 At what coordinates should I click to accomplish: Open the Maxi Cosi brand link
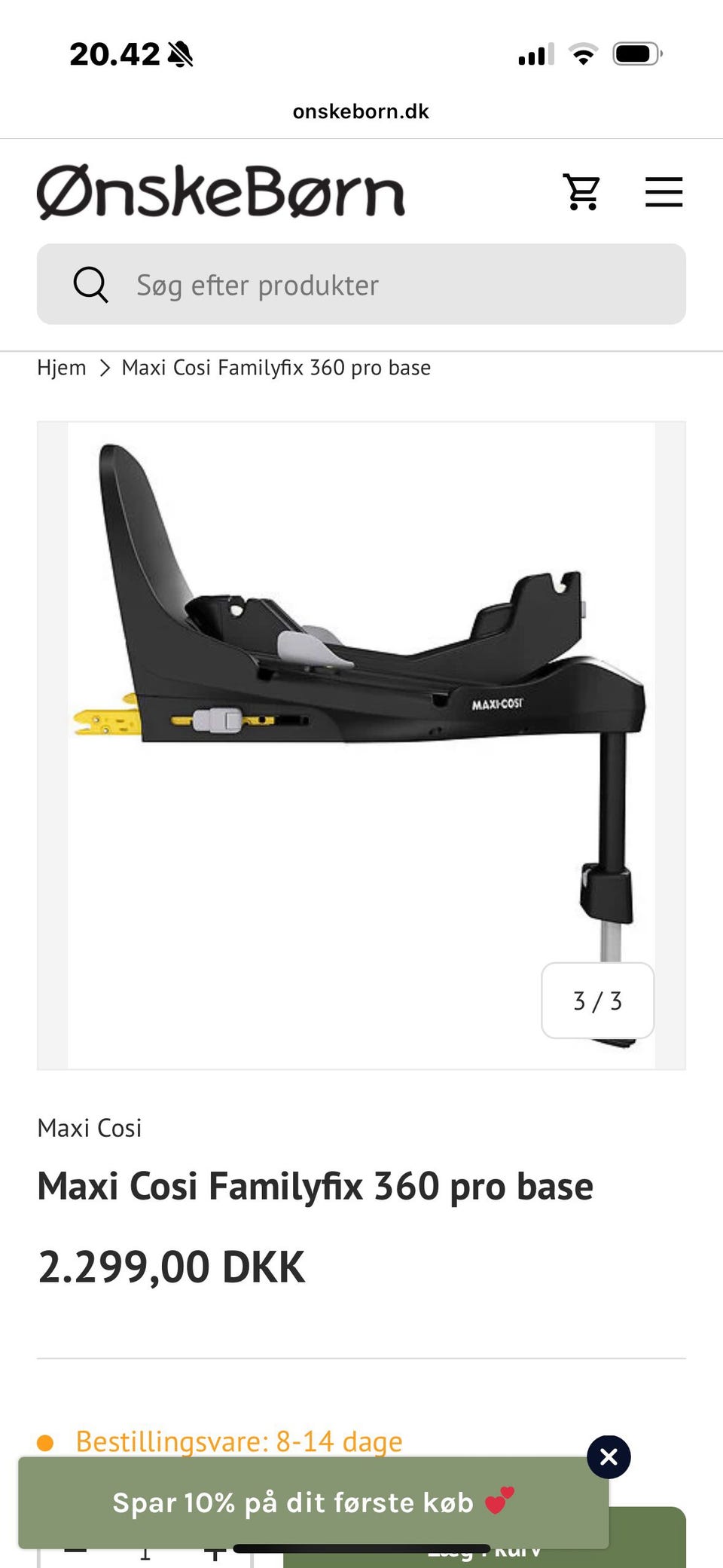(x=90, y=1128)
